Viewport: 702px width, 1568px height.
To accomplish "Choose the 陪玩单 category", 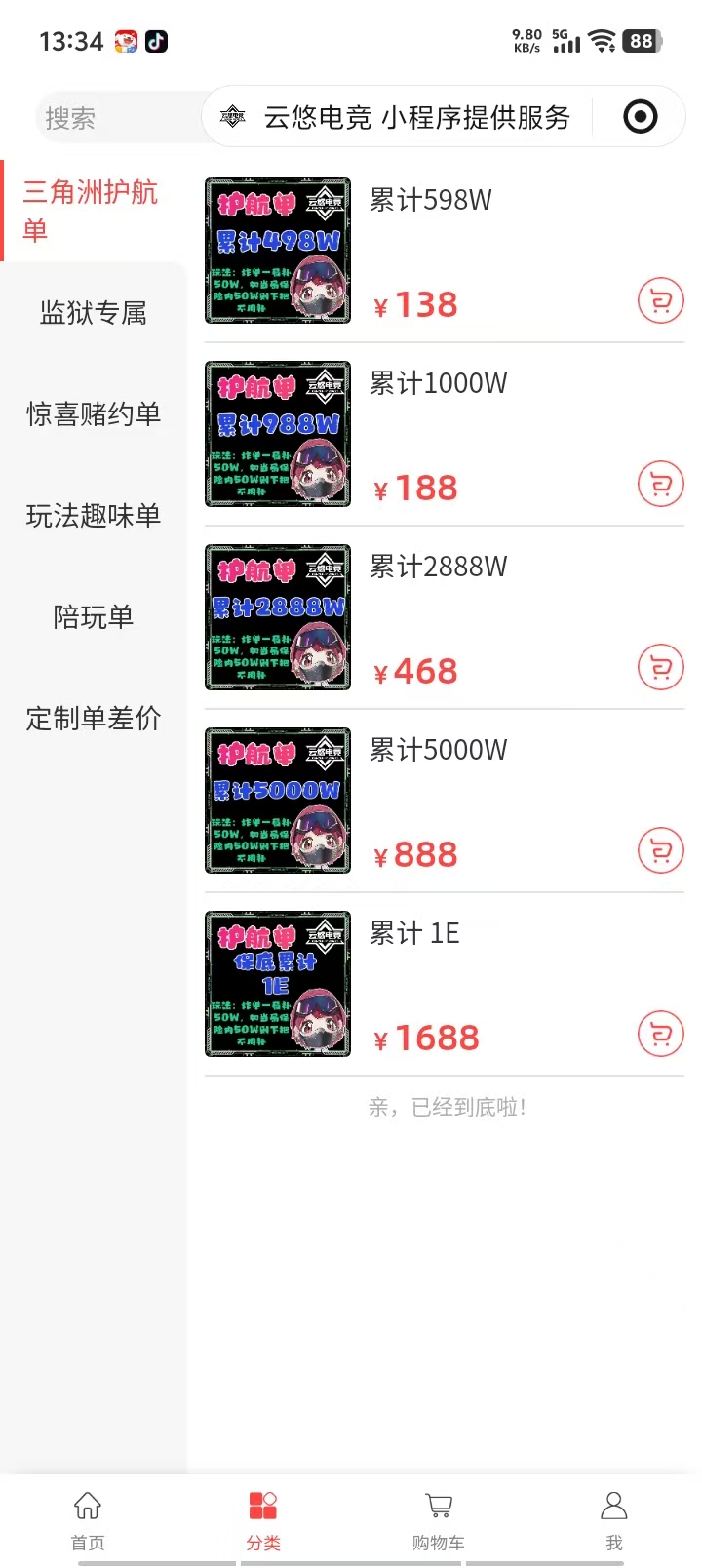I will (94, 617).
